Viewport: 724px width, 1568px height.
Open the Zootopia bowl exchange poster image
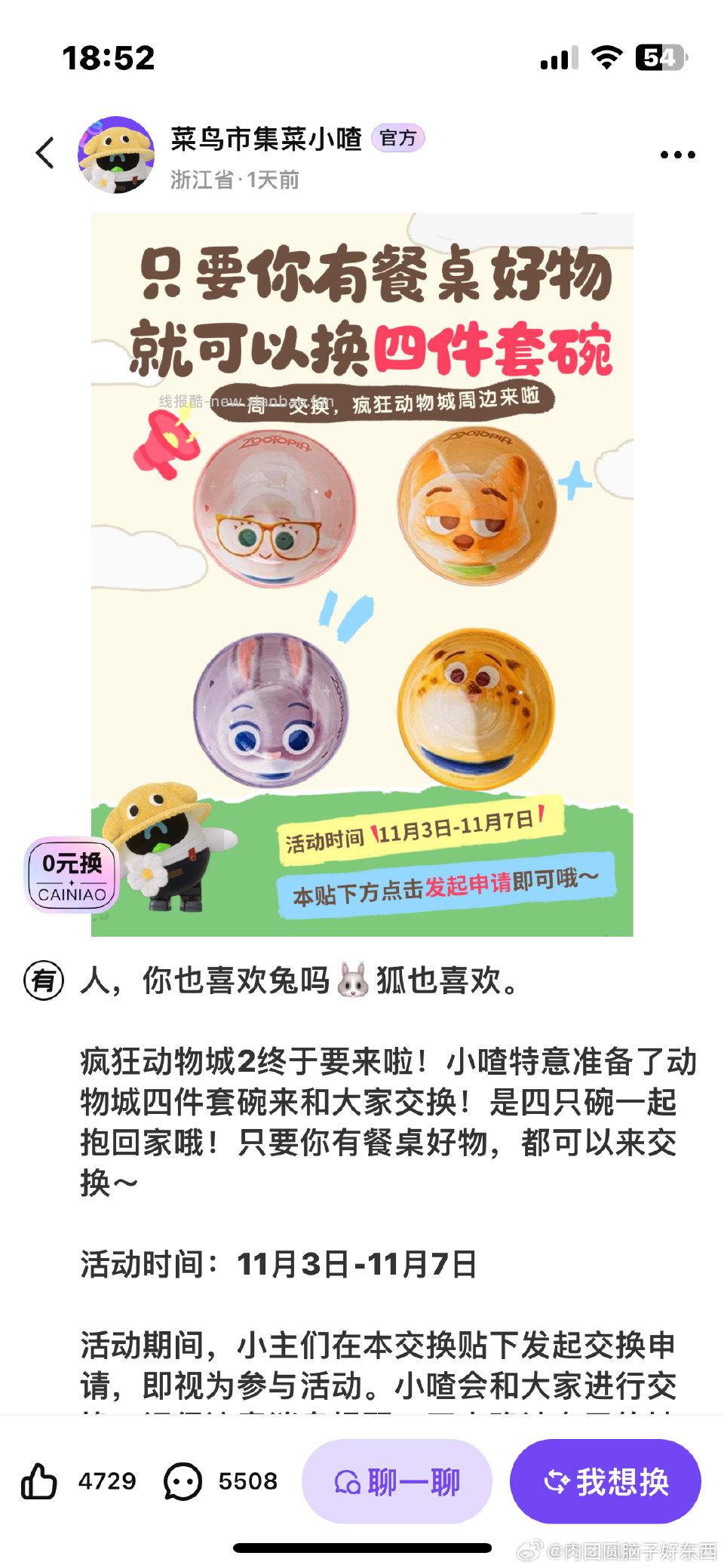(362, 573)
